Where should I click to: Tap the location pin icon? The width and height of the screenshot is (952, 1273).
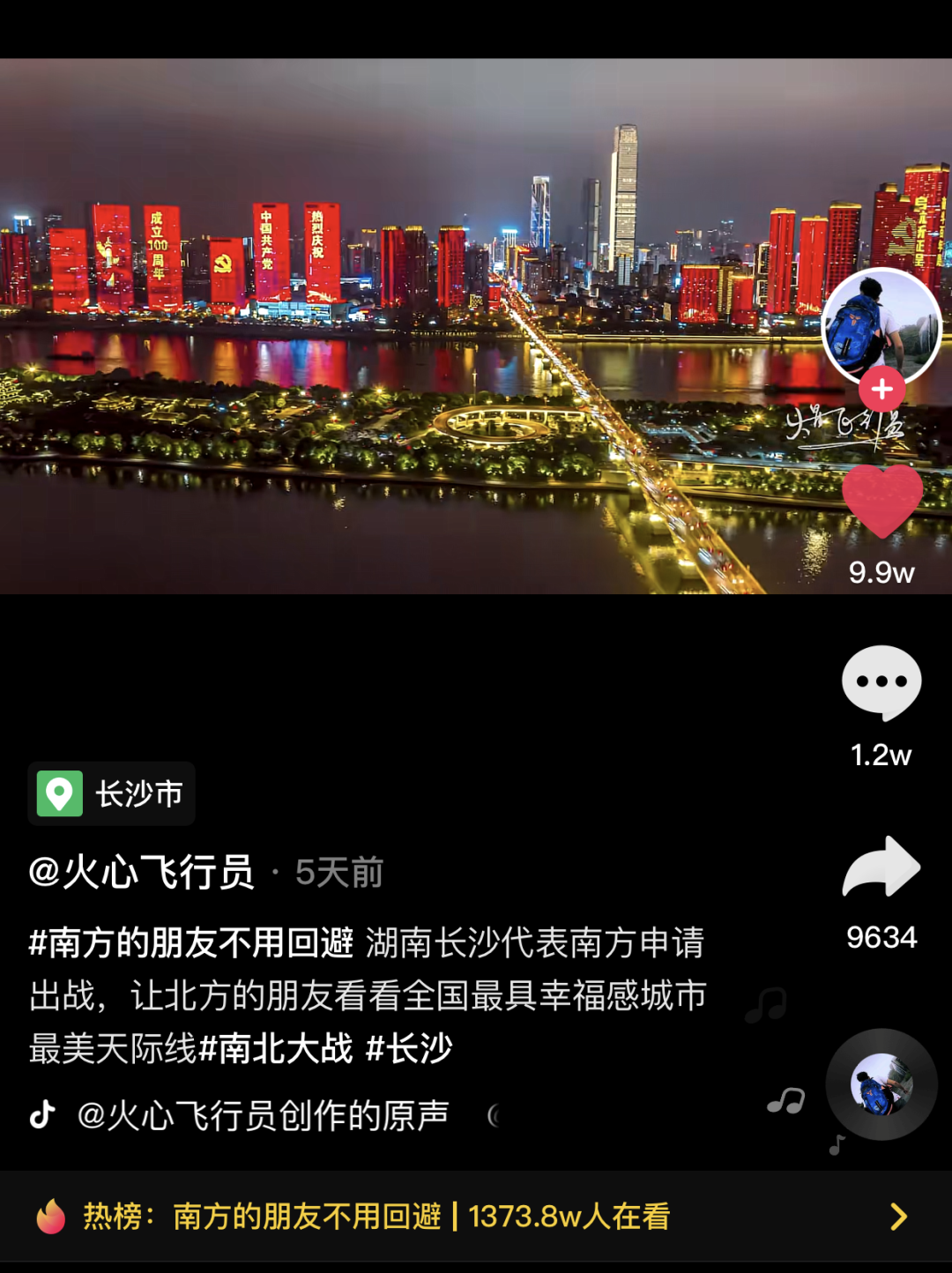coord(60,794)
